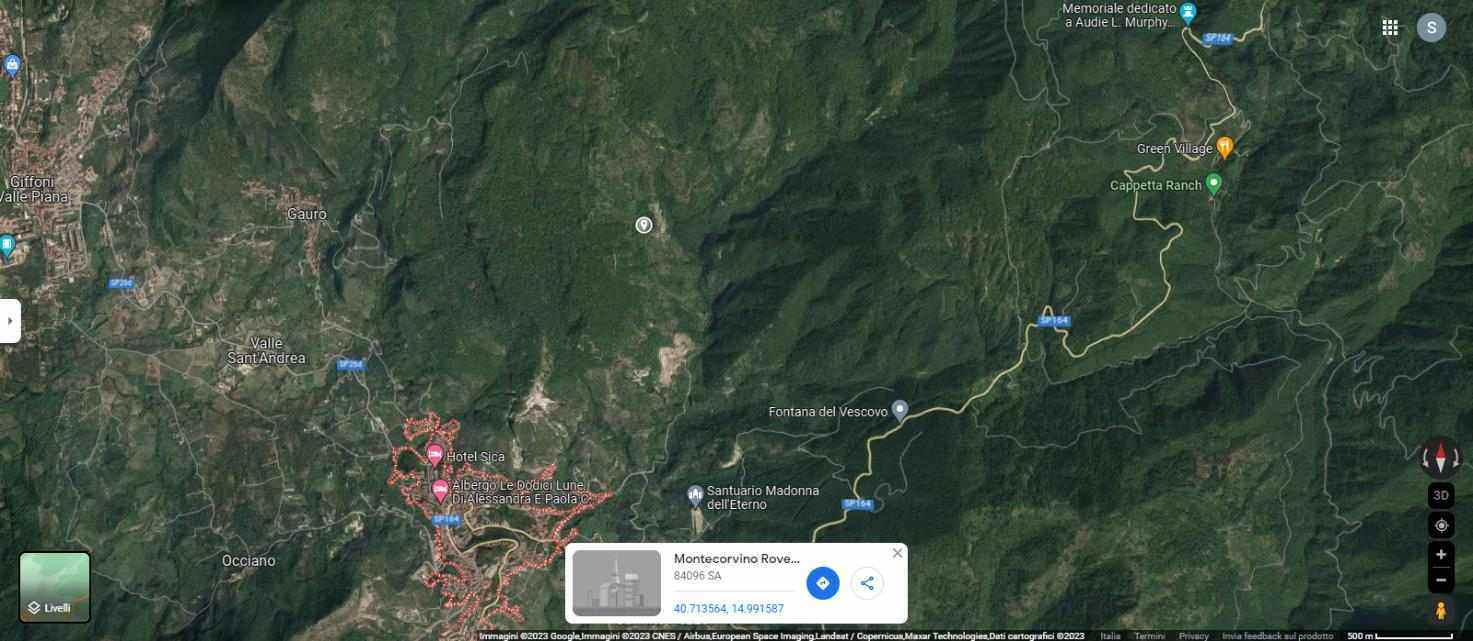1473x641 pixels.
Task: Switch the map to 3D view
Action: (1441, 495)
